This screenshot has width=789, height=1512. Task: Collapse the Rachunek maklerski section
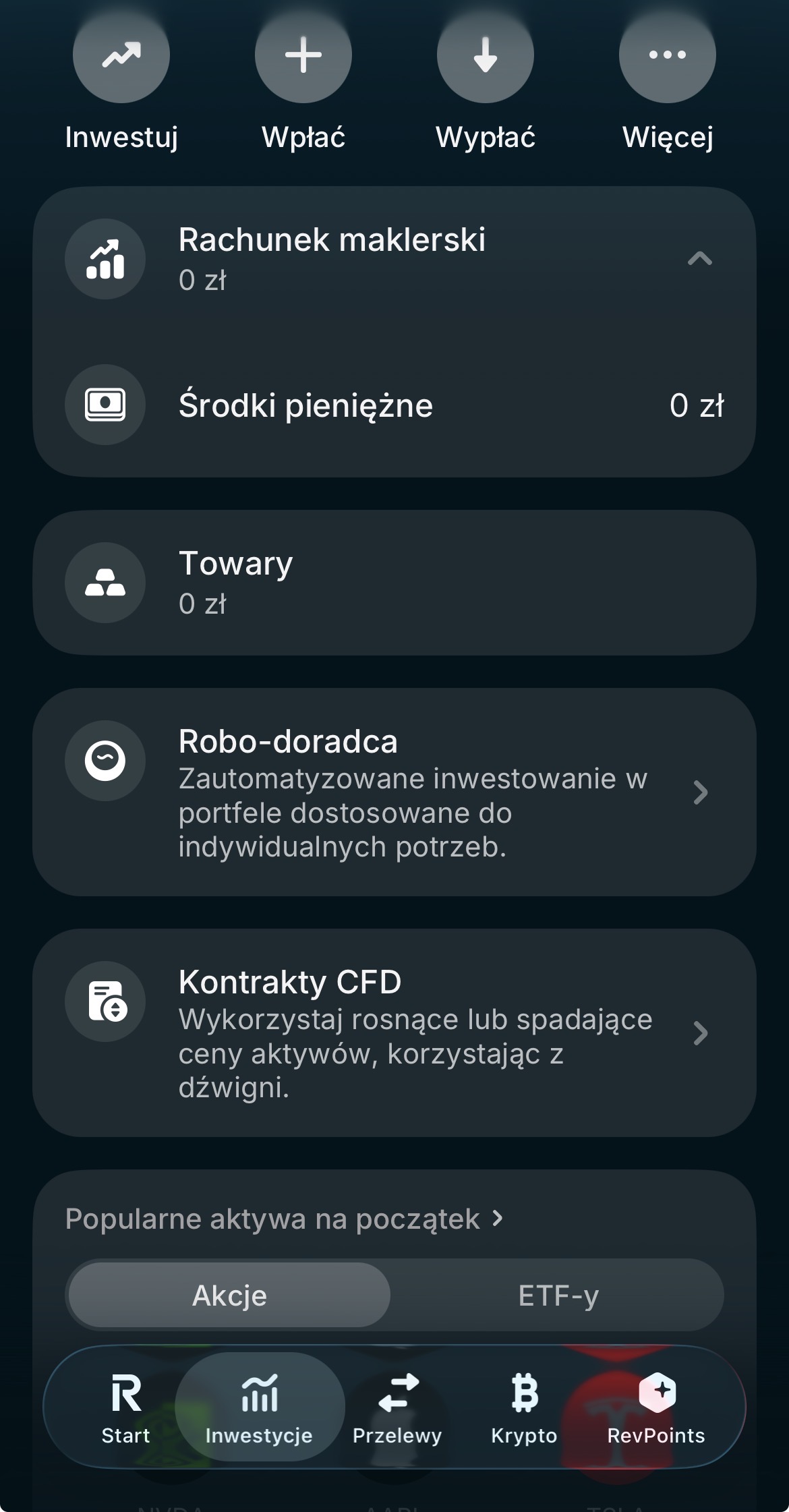[x=699, y=259]
